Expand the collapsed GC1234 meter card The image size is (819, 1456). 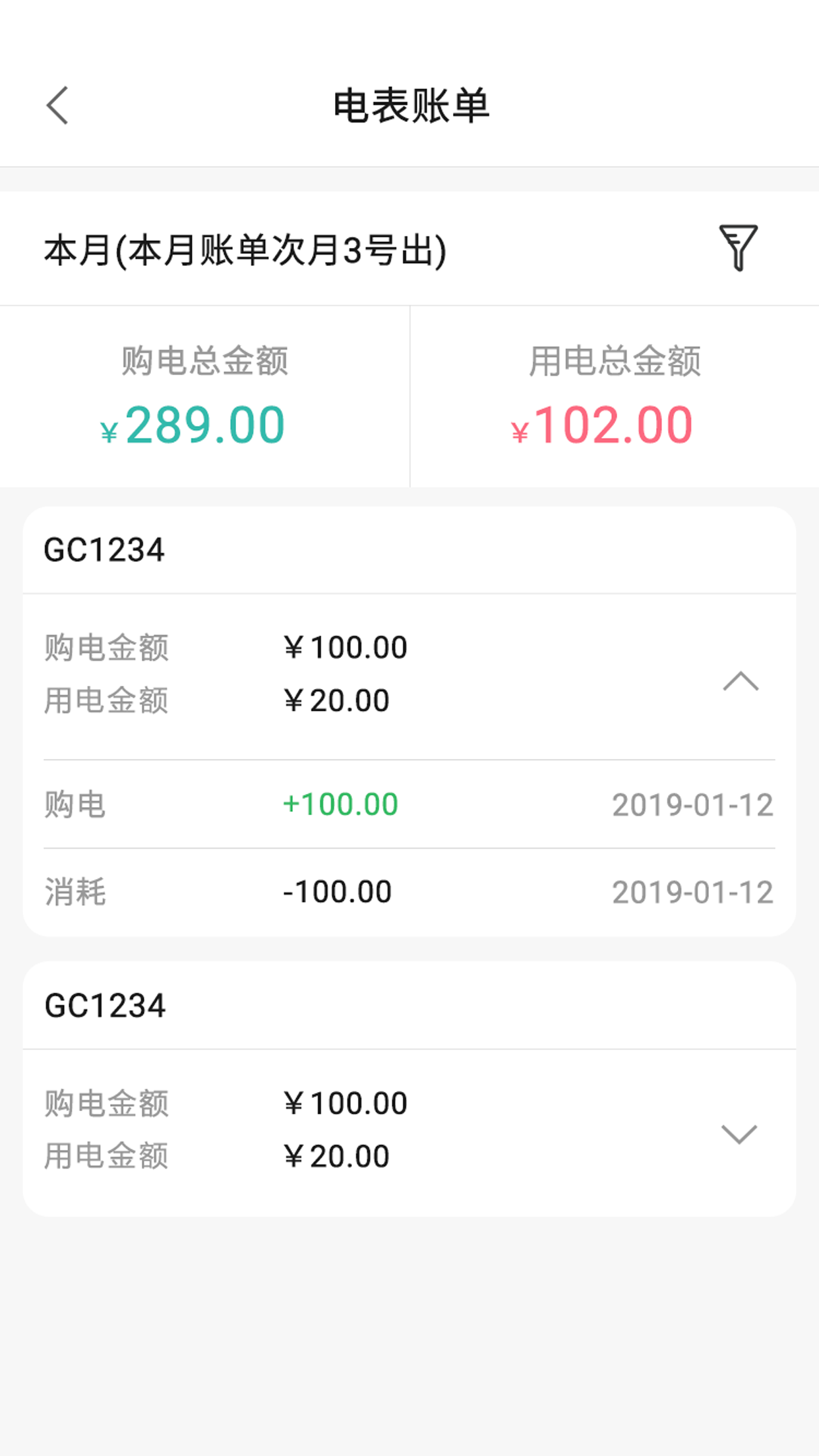point(739,1134)
